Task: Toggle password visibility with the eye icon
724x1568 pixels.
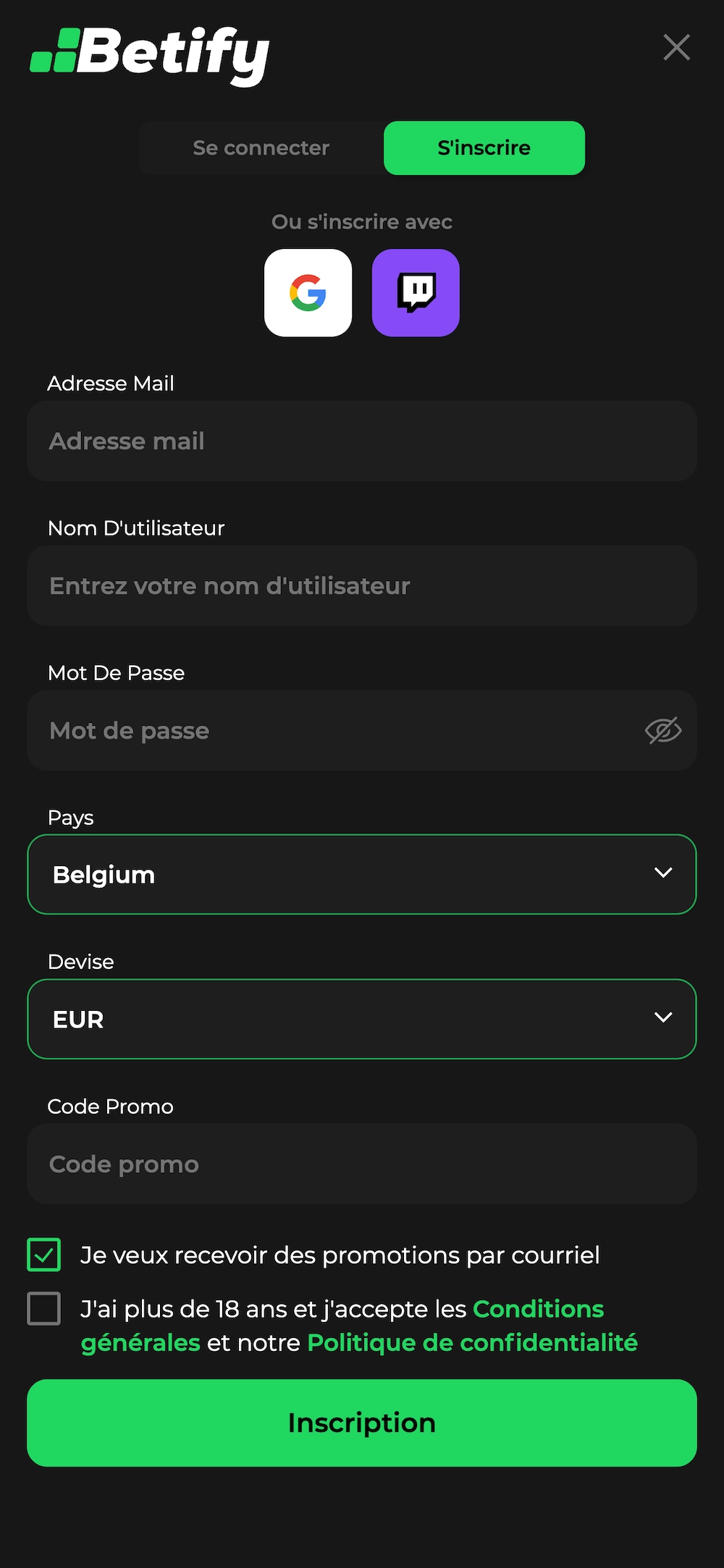Action: 662,730
